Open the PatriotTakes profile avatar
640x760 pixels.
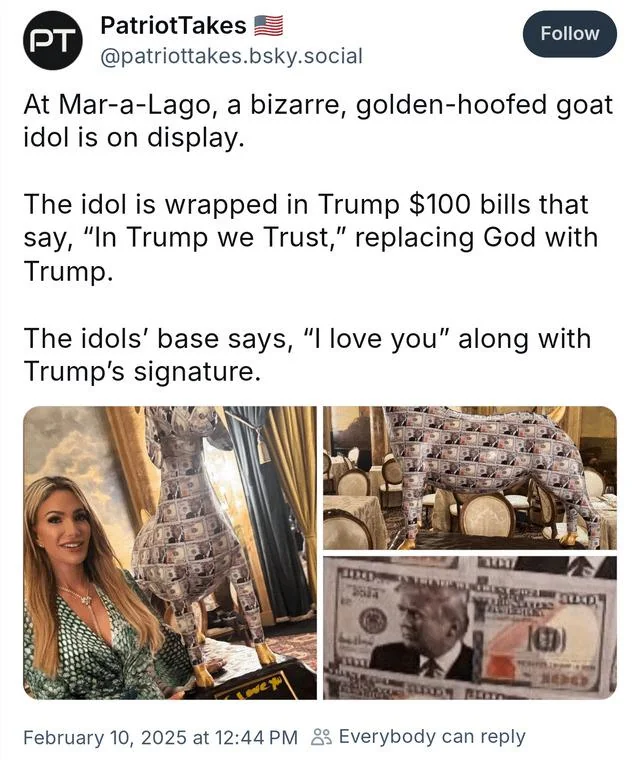pyautogui.click(x=52, y=40)
